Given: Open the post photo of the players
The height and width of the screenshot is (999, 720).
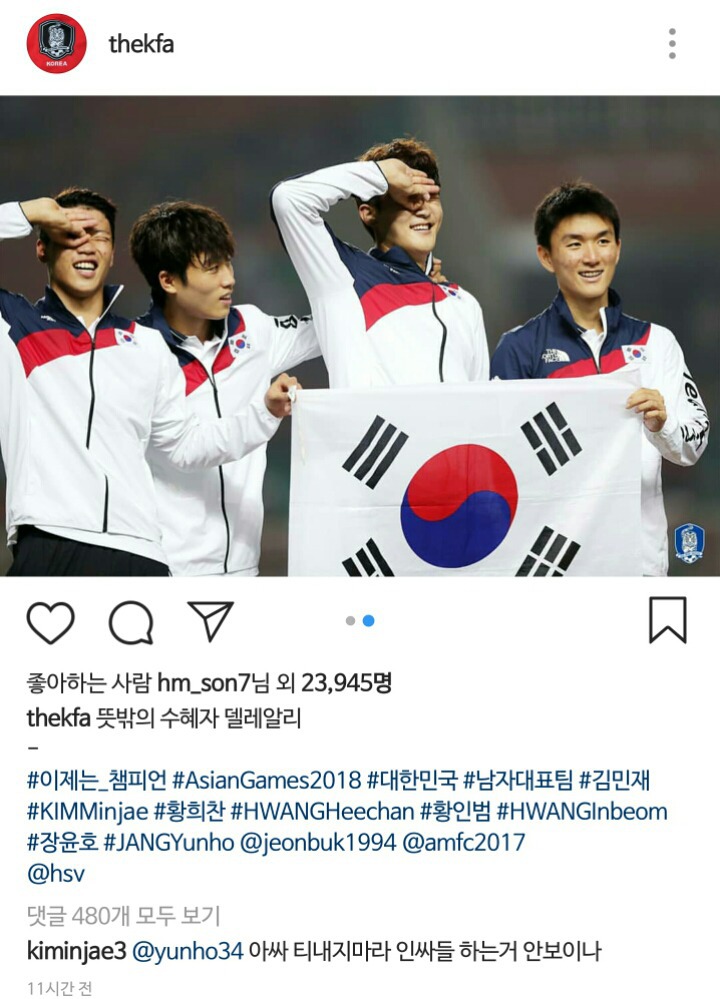Looking at the screenshot, I should click(x=360, y=336).
